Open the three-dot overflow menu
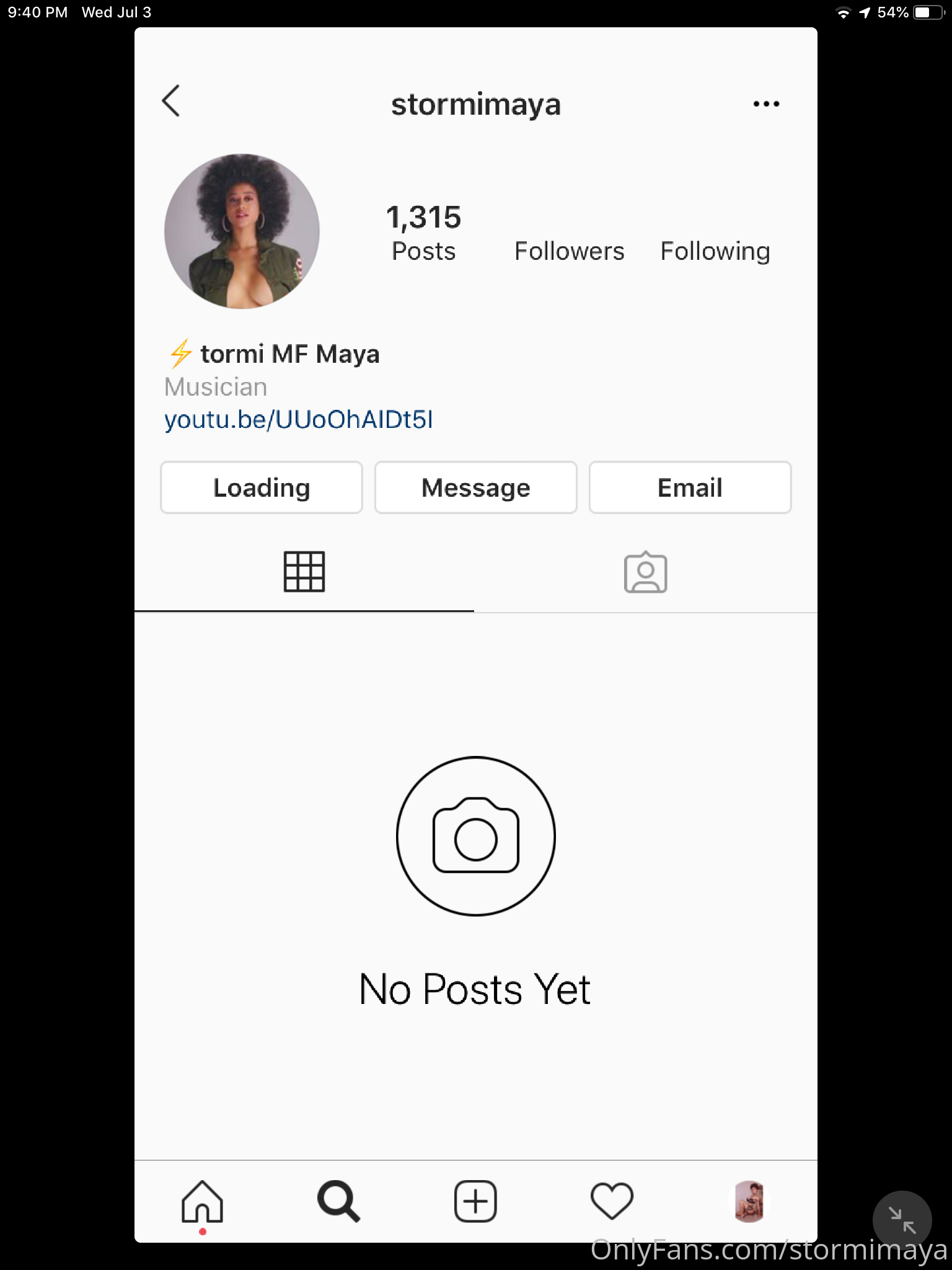952x1270 pixels. [x=766, y=104]
